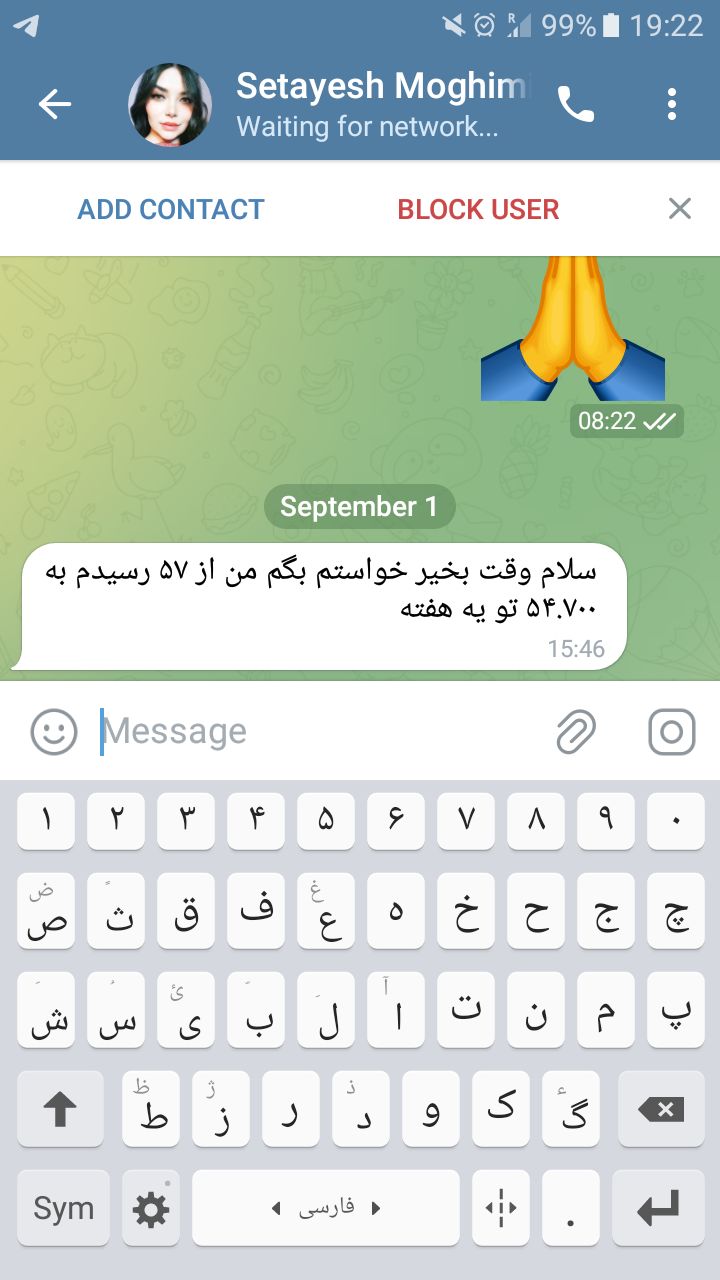
Task: Tap the backspace key on the keyboard
Action: [661, 1109]
